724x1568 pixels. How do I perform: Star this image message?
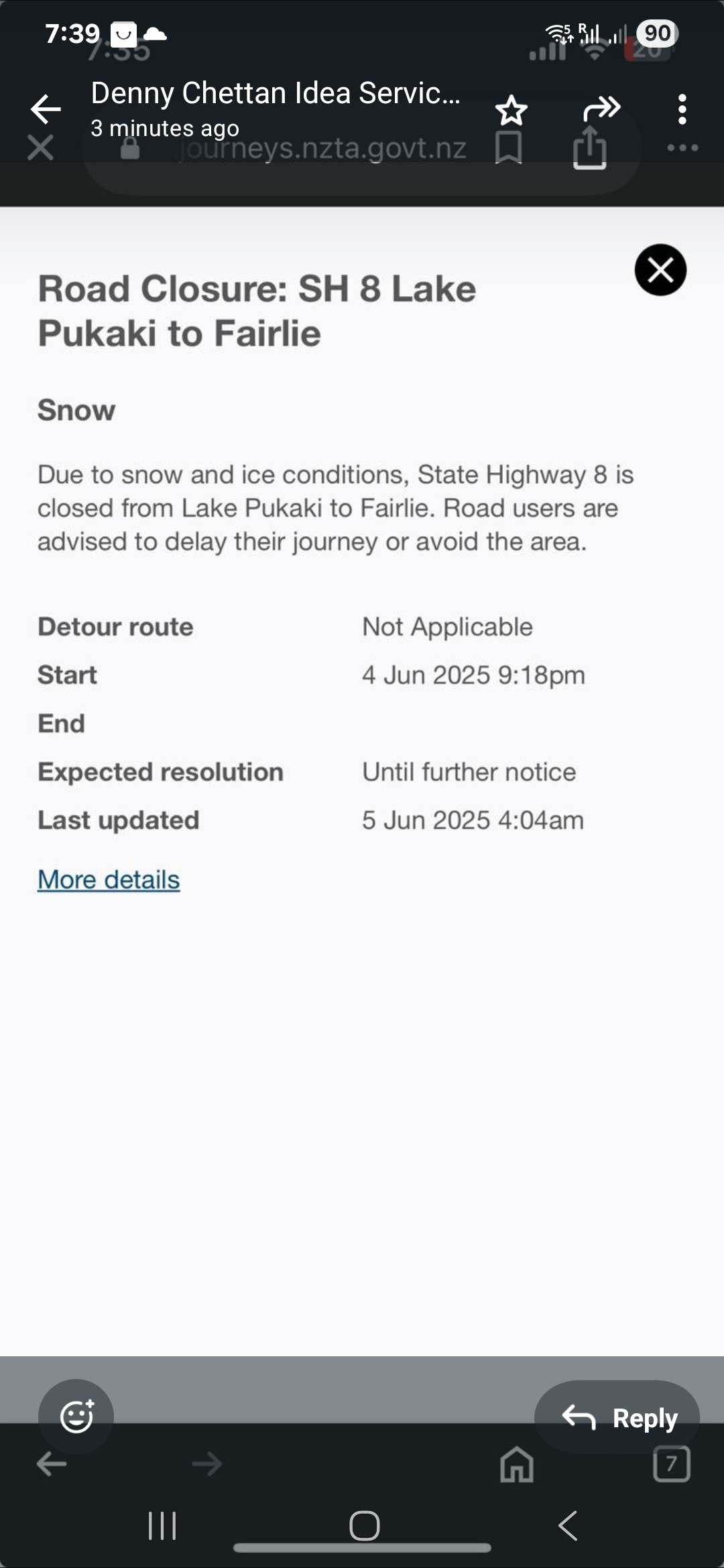pos(511,110)
